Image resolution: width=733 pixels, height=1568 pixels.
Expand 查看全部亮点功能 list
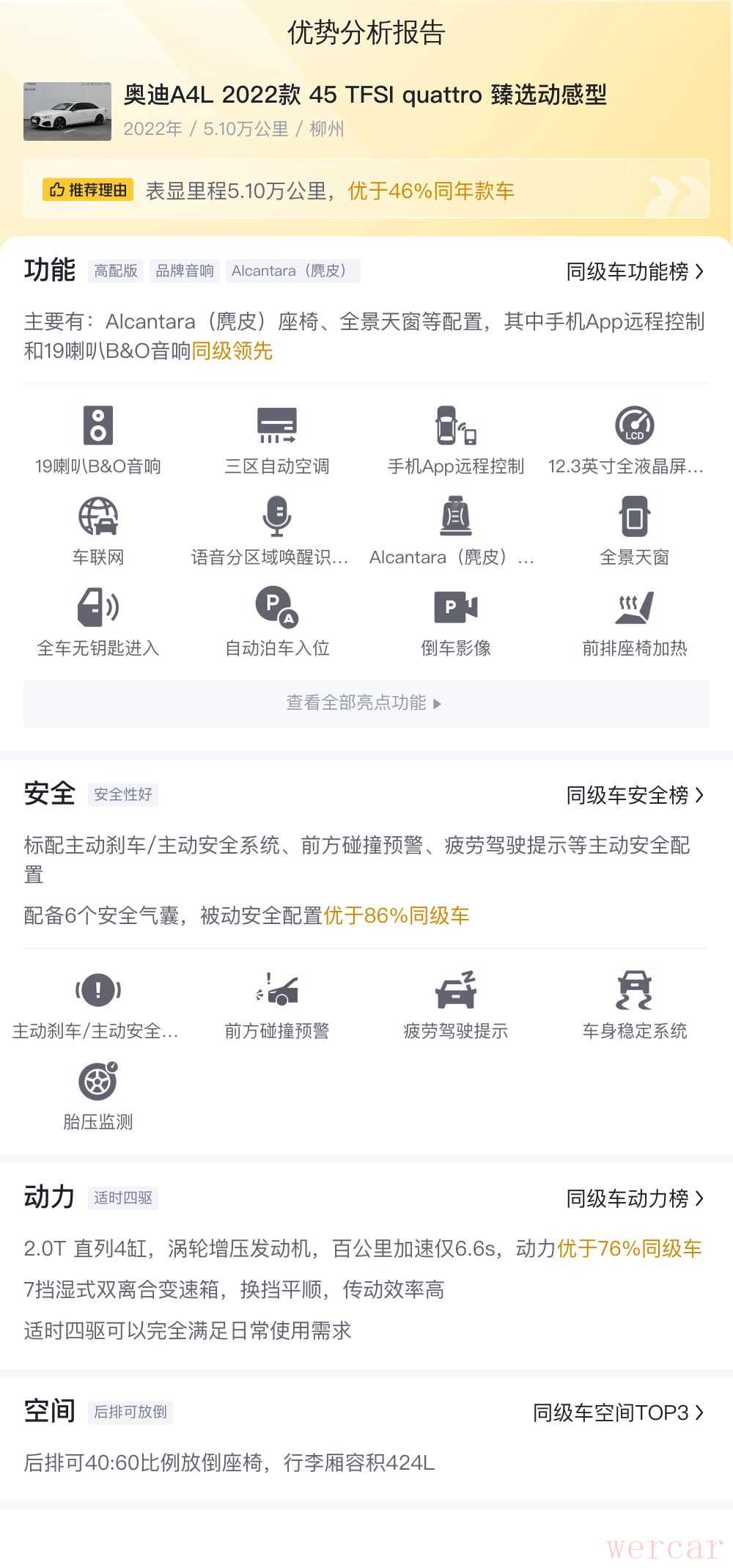pyautogui.click(x=366, y=703)
